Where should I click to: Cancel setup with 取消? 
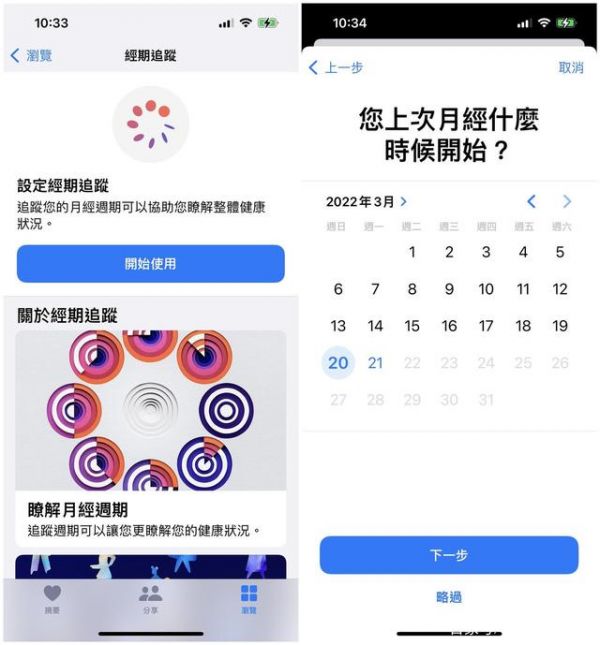(570, 67)
